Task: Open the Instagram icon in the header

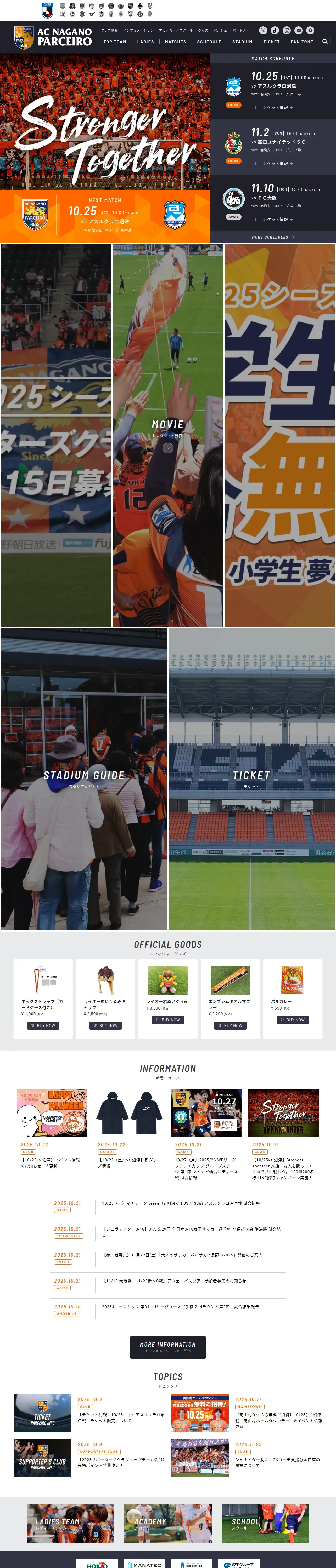Action: [x=287, y=30]
